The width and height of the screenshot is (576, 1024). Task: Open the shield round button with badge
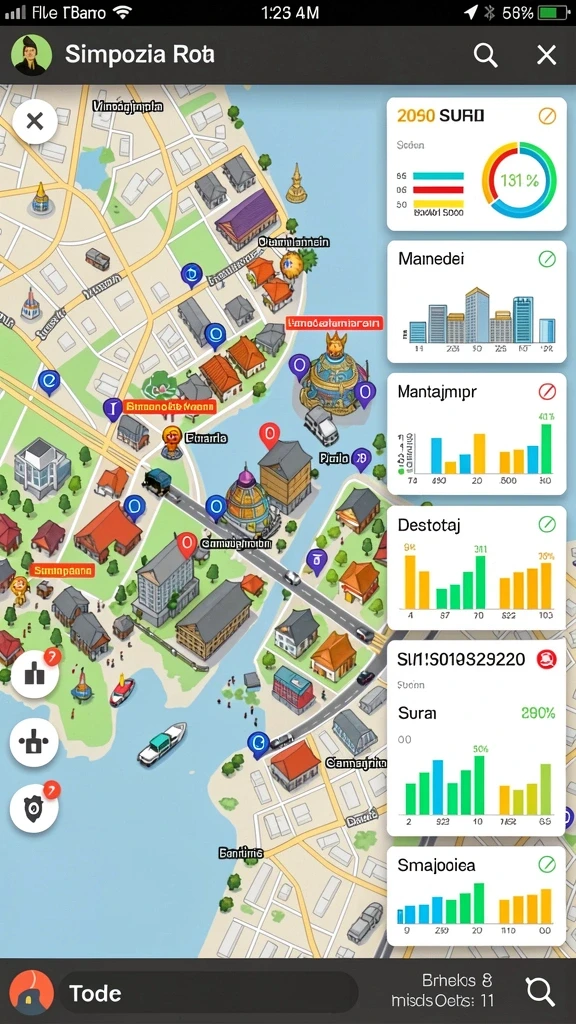(35, 808)
